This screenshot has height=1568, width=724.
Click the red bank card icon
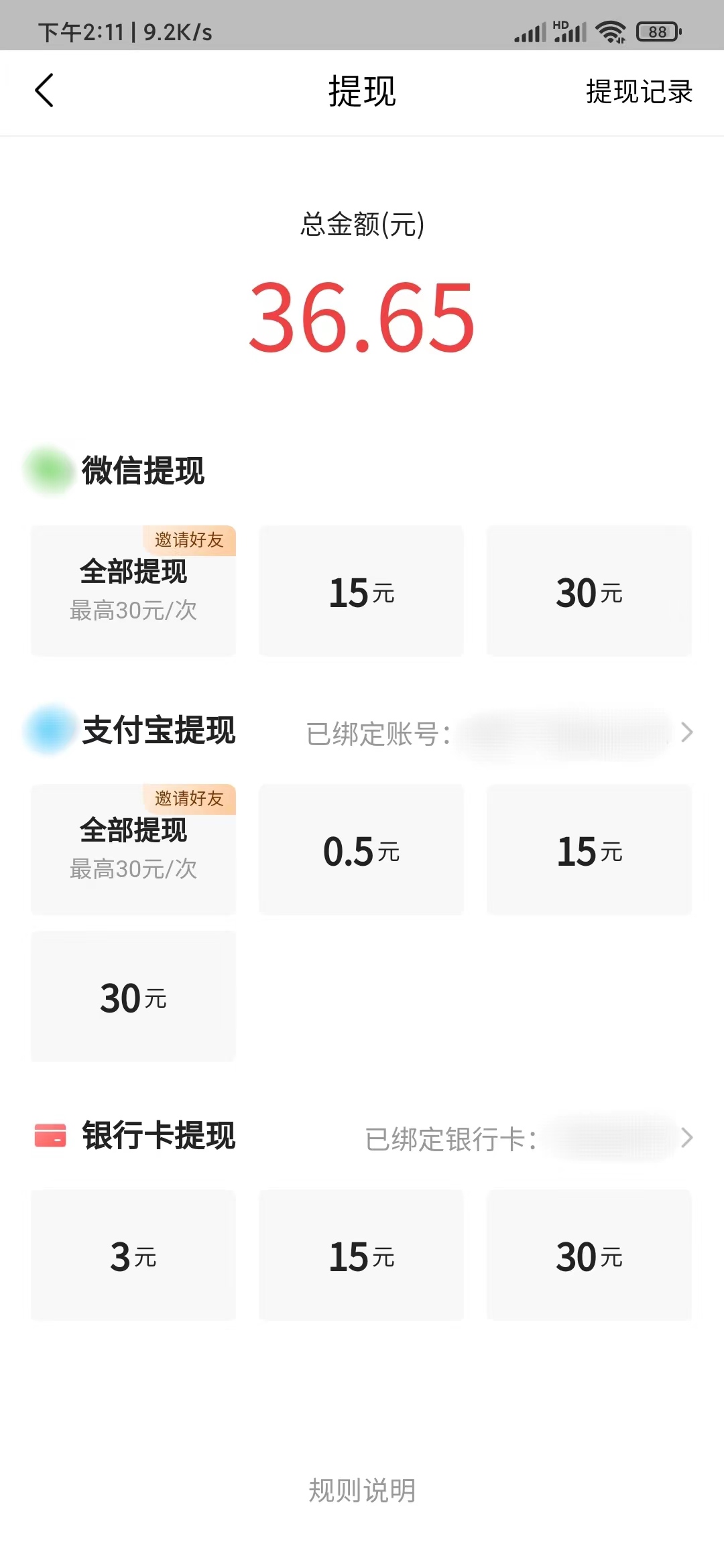50,1132
